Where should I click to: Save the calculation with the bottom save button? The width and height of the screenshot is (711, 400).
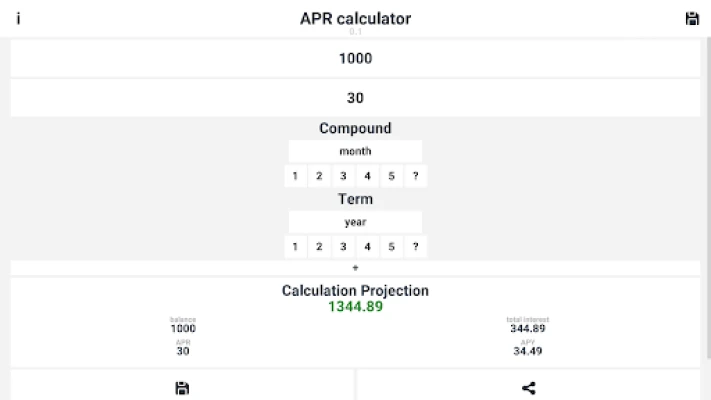[x=182, y=388]
